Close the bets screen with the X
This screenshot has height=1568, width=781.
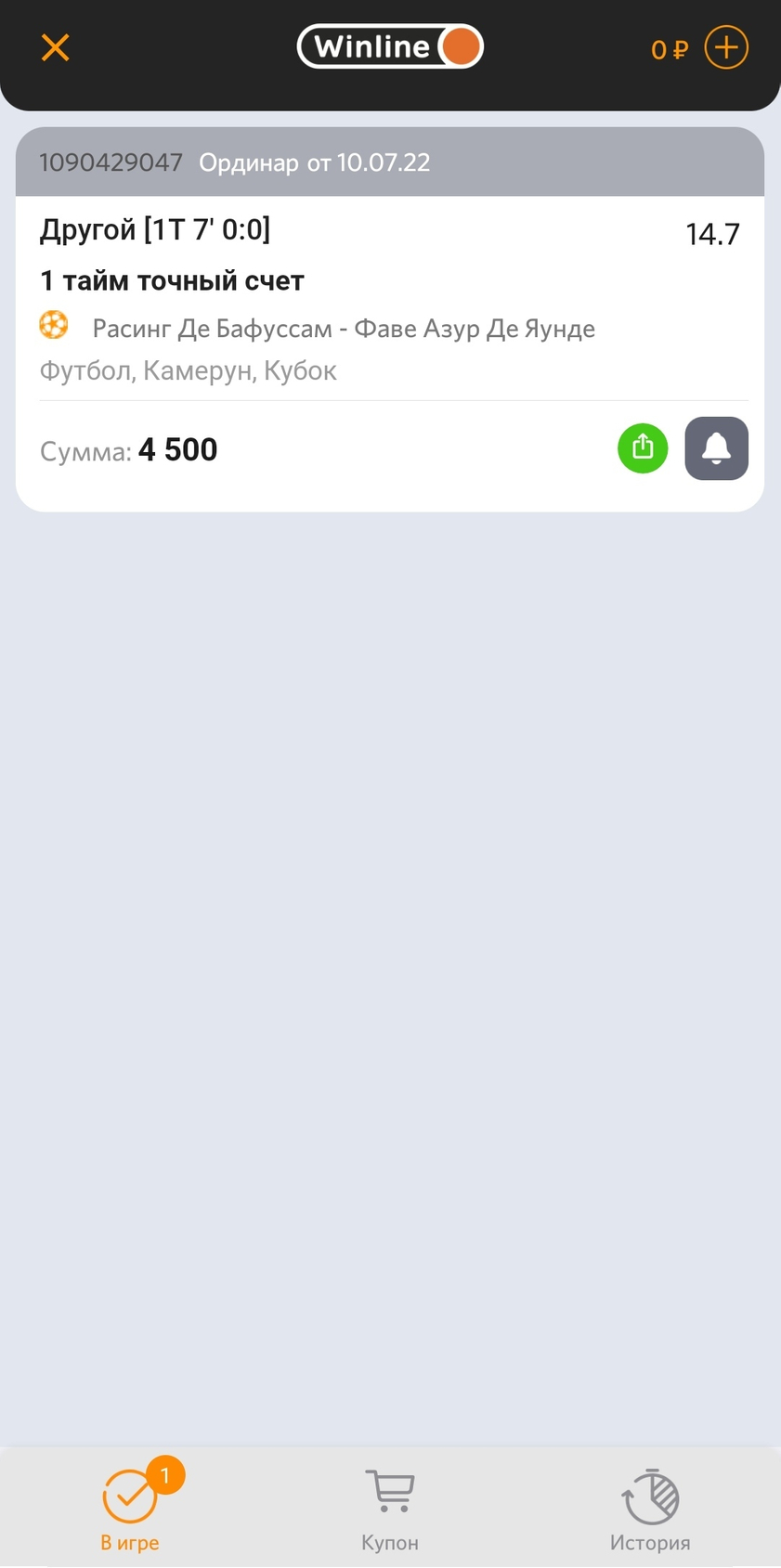click(56, 47)
